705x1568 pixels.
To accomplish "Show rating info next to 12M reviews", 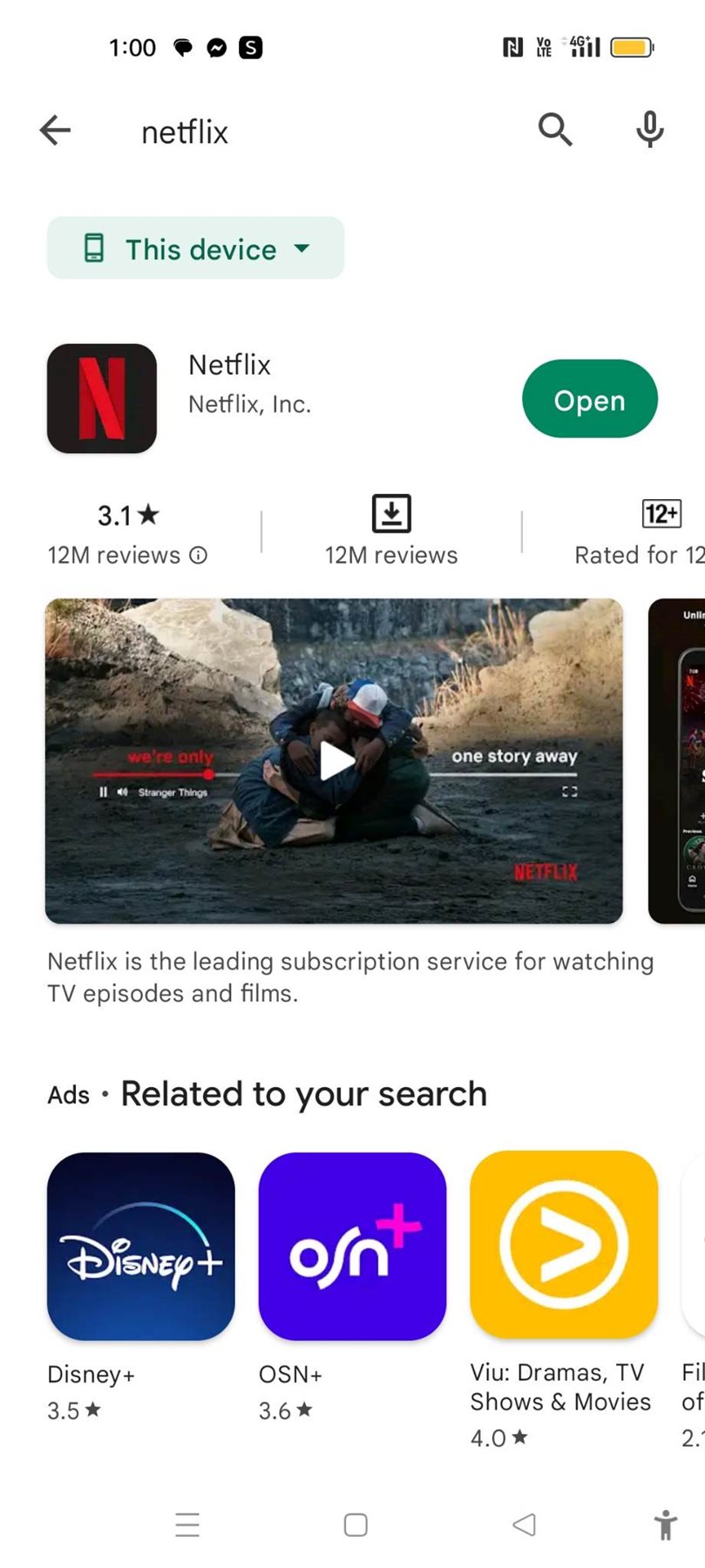I will 199,555.
